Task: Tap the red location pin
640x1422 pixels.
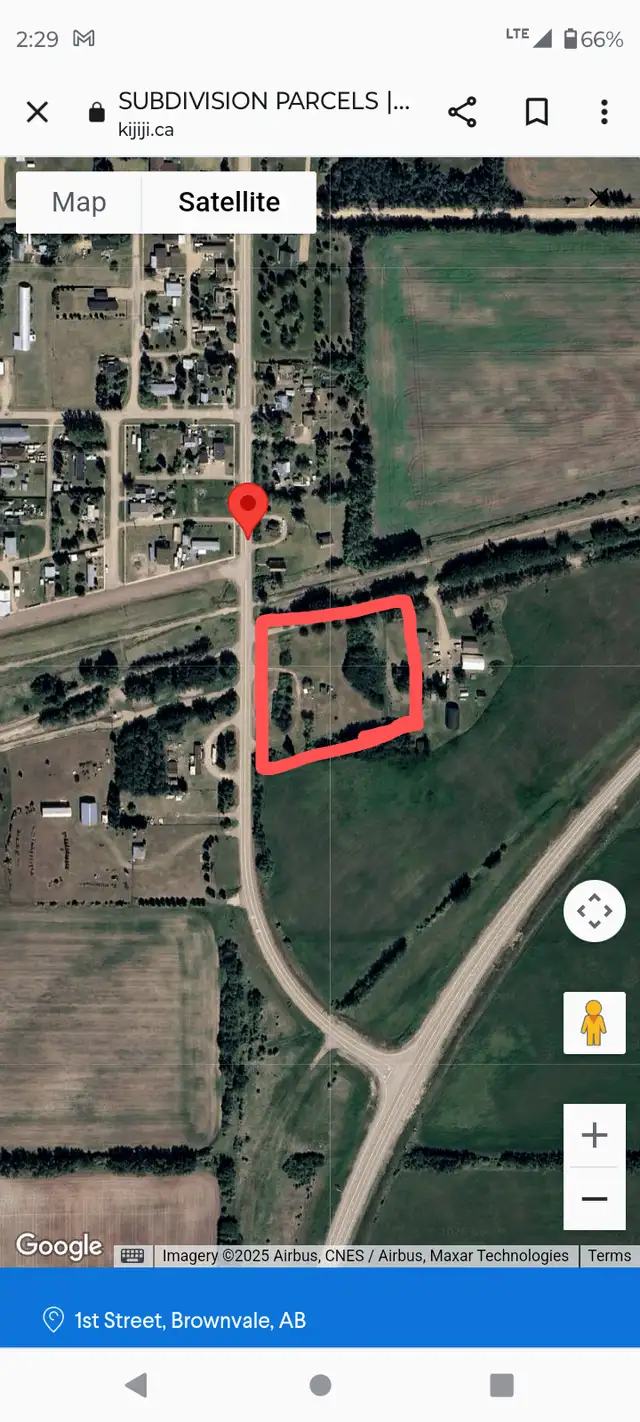Action: click(x=247, y=510)
